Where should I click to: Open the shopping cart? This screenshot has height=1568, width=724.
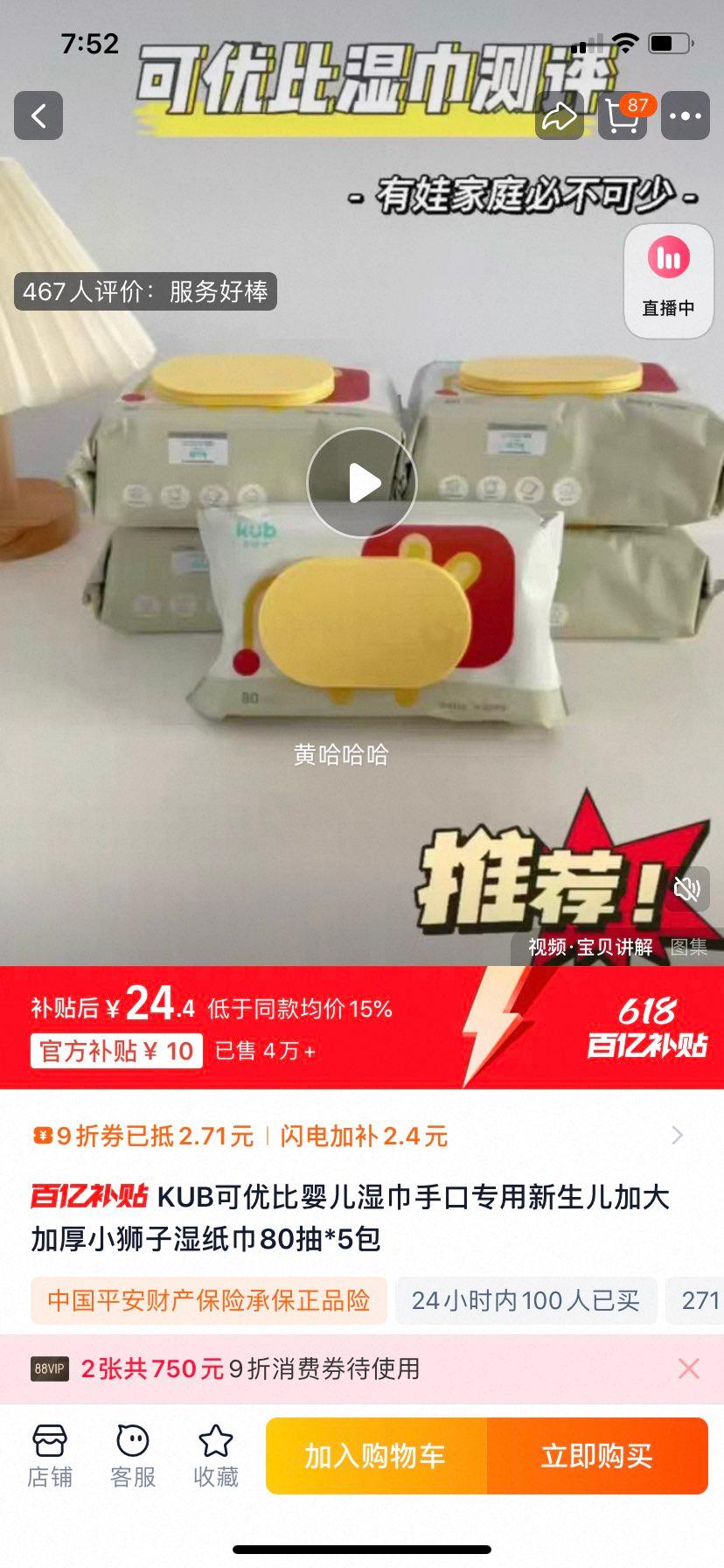(623, 115)
